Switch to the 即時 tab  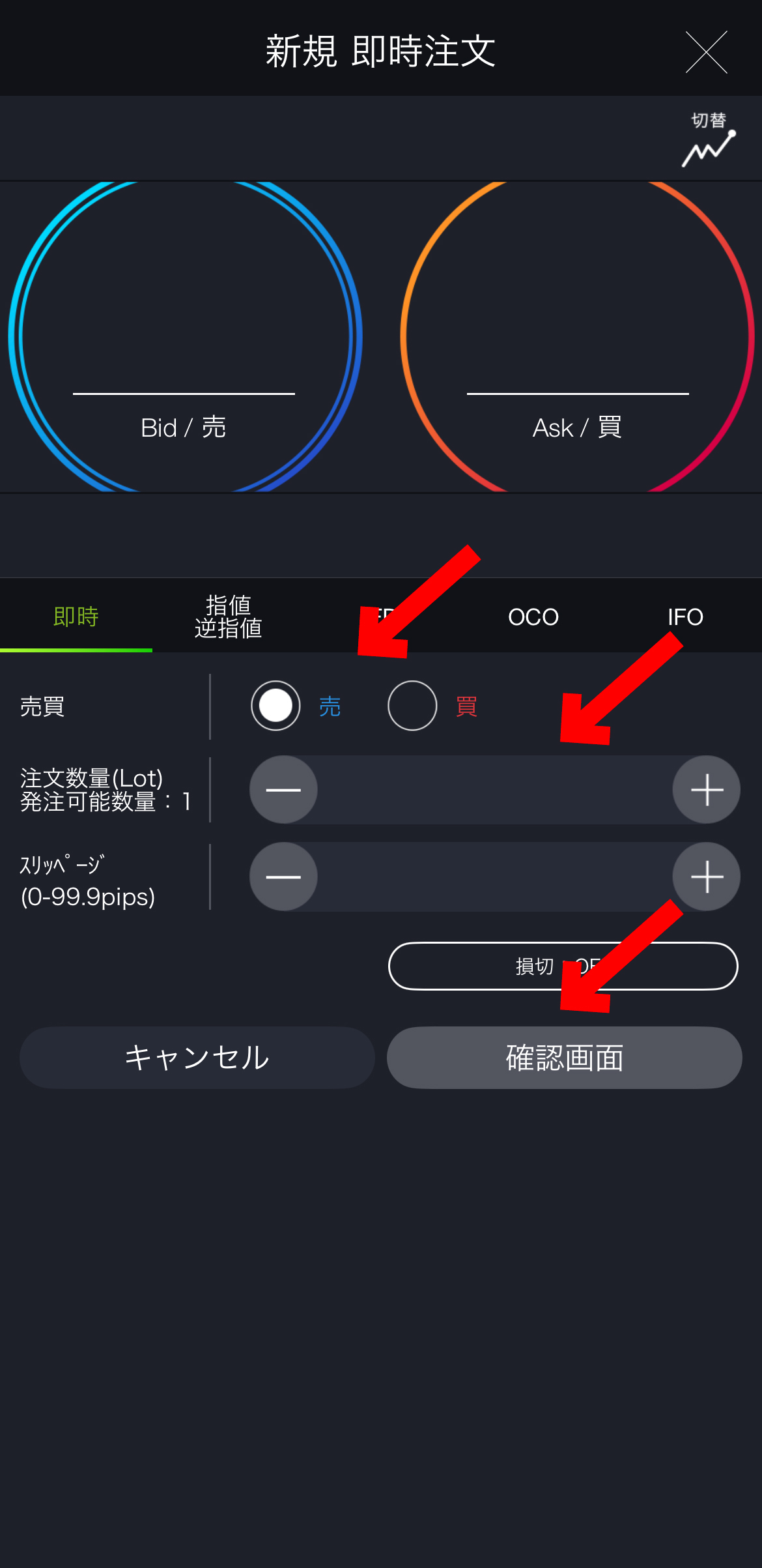76,616
